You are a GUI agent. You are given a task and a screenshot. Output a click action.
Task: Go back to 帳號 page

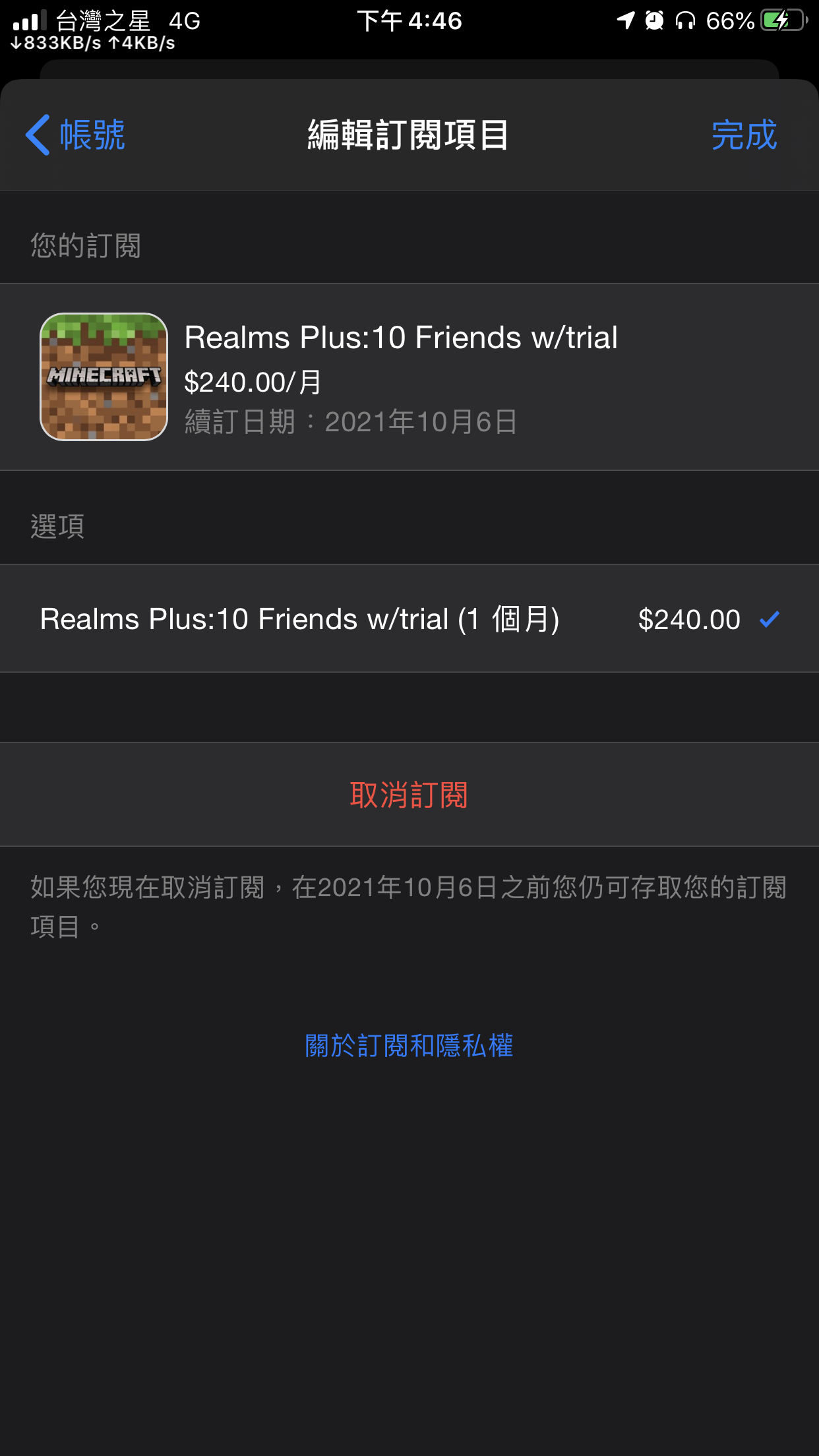[76, 135]
